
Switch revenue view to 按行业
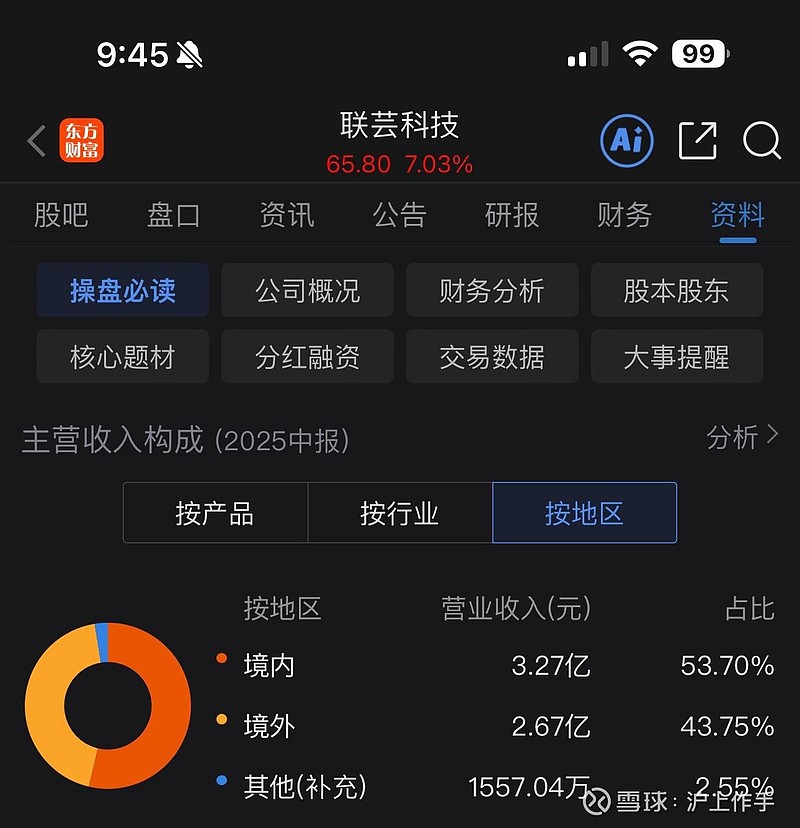point(399,513)
